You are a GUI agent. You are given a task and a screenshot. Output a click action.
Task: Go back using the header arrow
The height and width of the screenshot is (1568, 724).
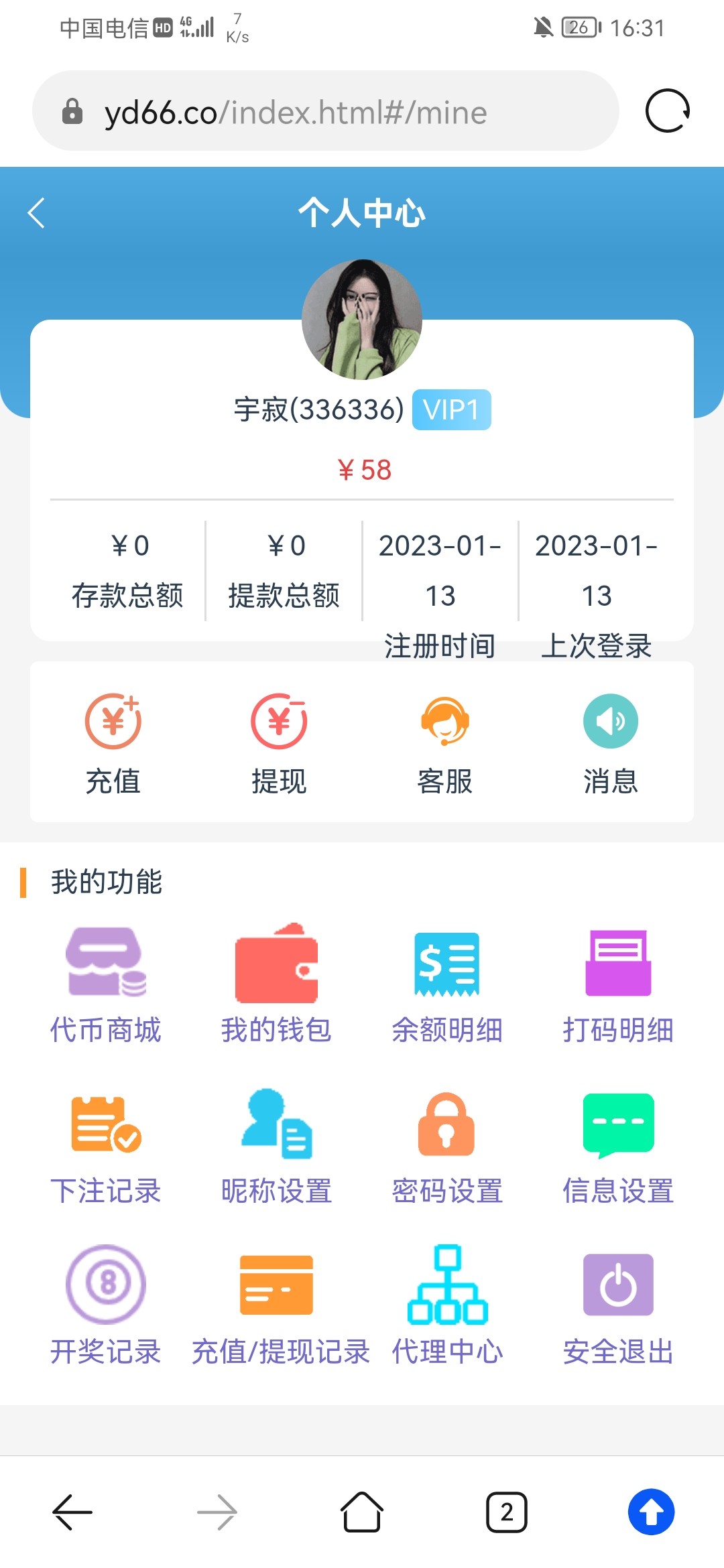(x=36, y=213)
